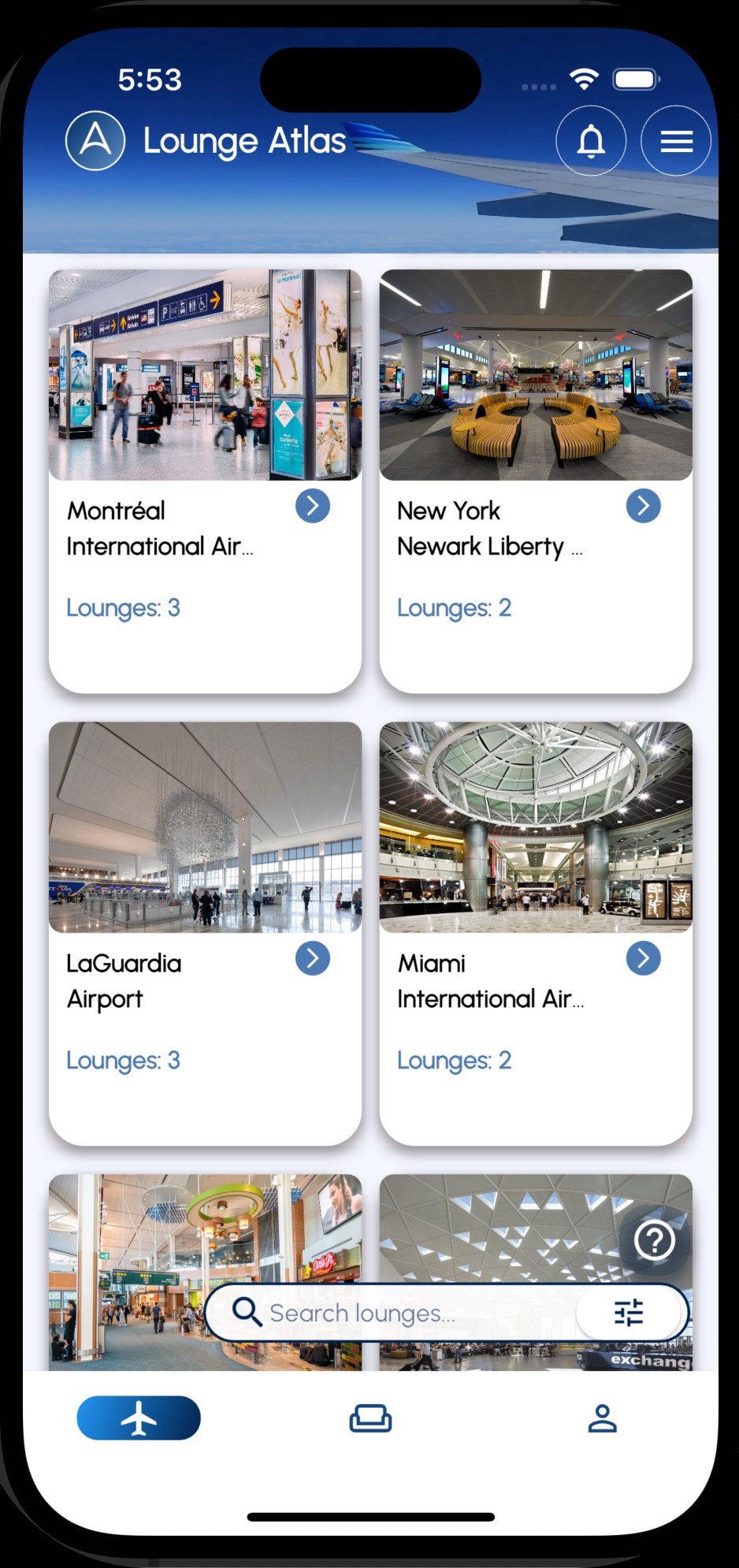Open the notifications bell icon
This screenshot has height=1568, width=739.
(x=592, y=140)
